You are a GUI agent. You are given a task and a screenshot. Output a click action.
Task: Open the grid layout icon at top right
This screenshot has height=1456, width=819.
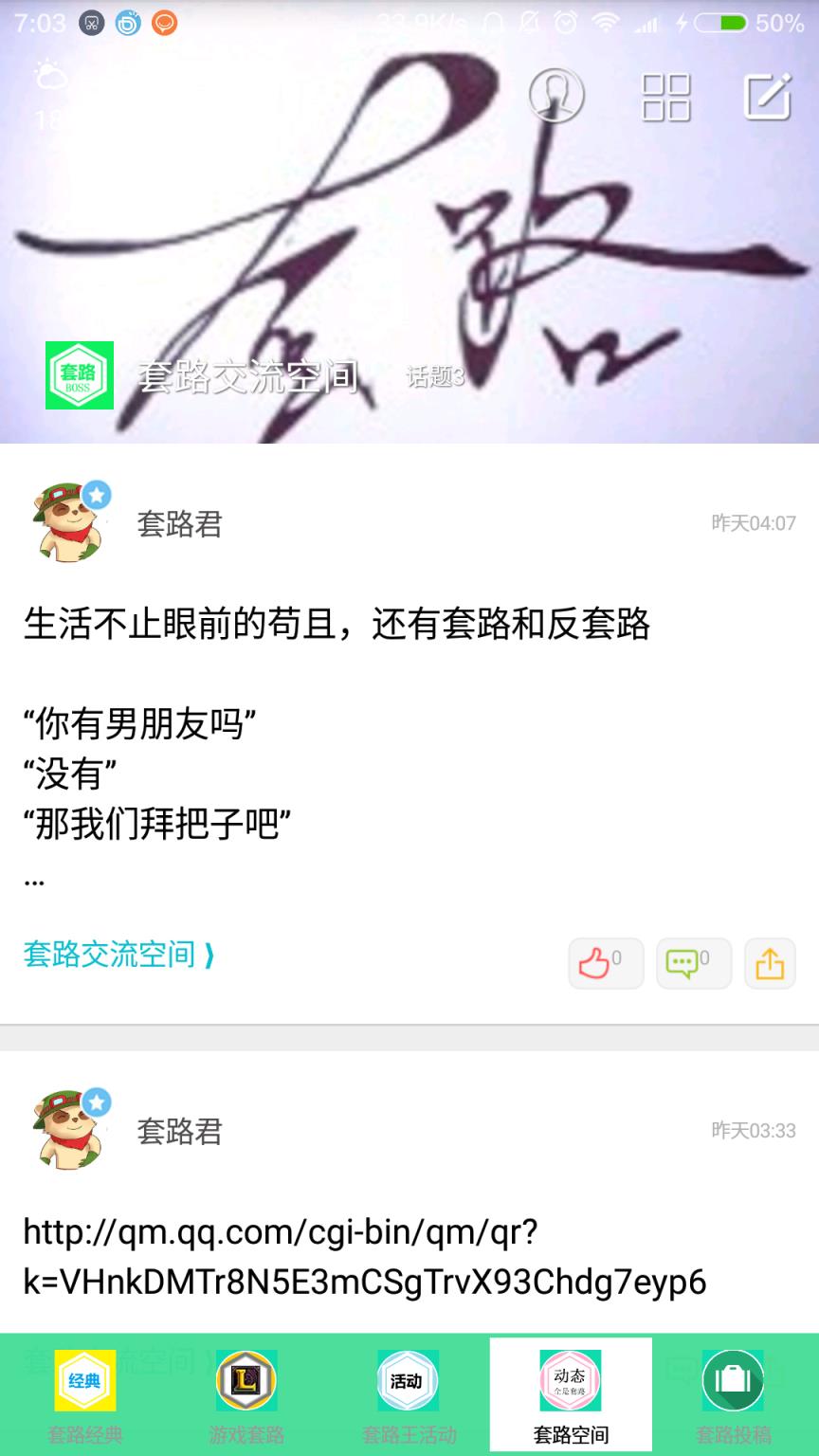point(665,99)
